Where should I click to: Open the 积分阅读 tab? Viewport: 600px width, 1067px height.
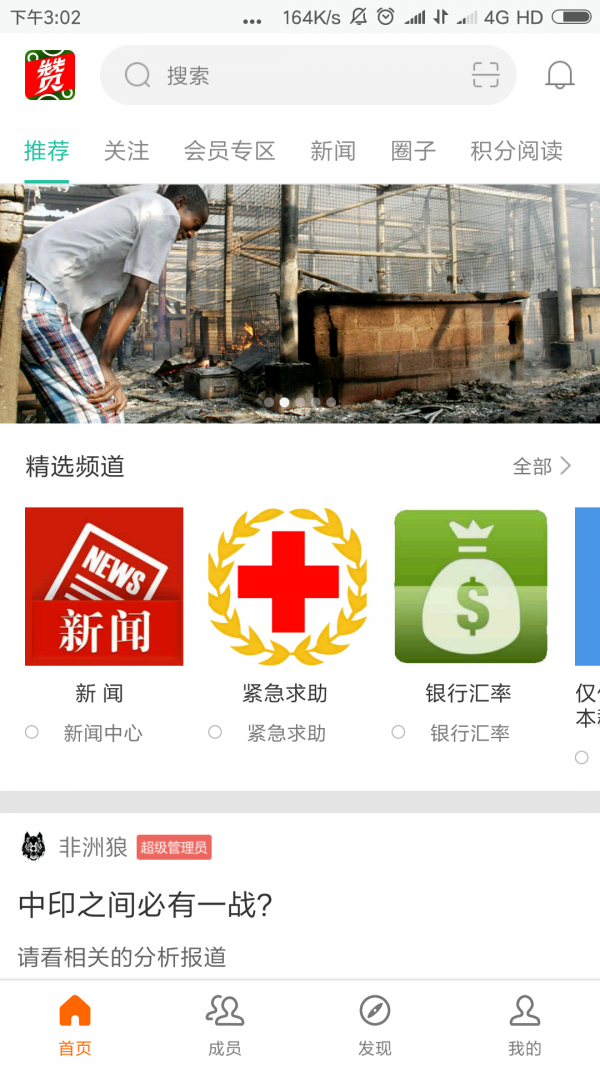point(517,151)
